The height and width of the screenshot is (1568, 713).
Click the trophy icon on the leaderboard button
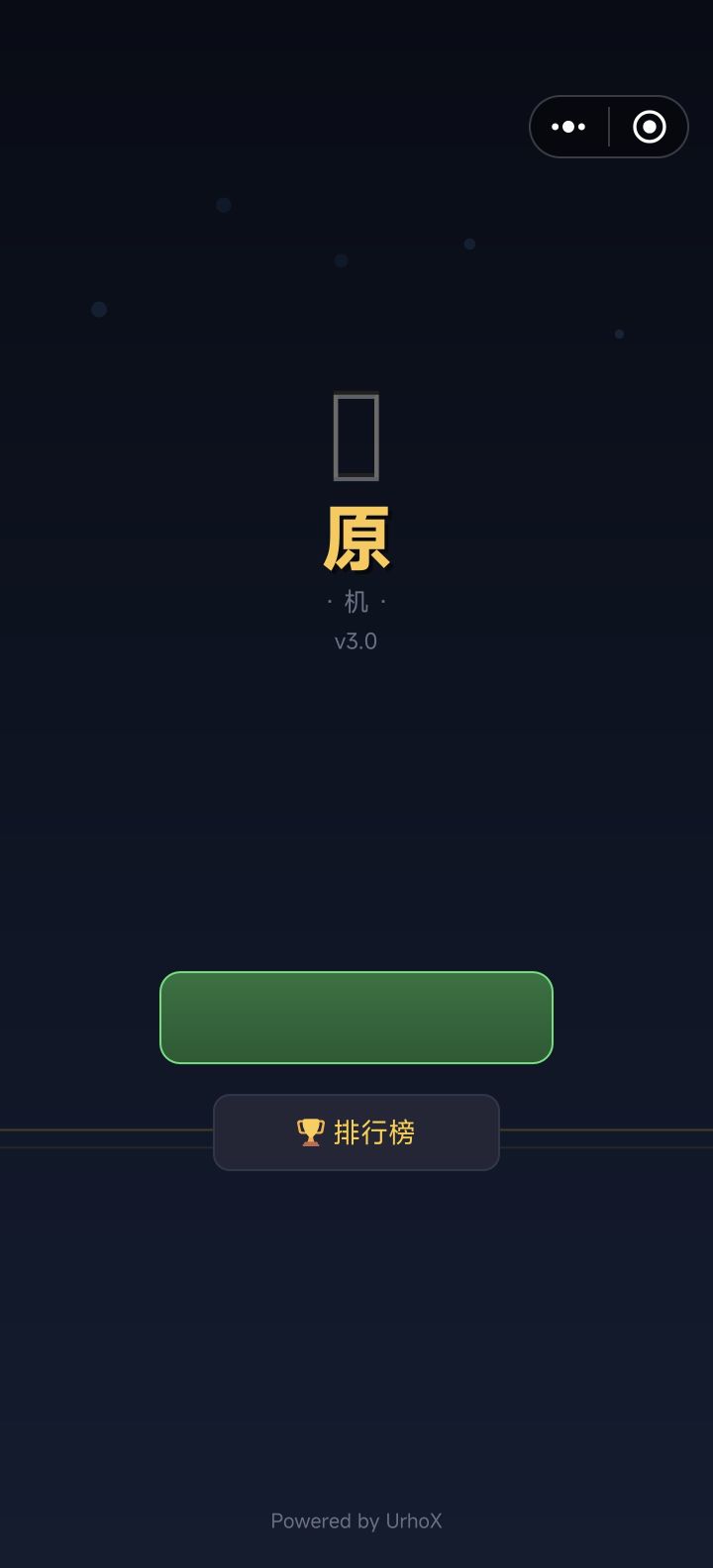(310, 1131)
